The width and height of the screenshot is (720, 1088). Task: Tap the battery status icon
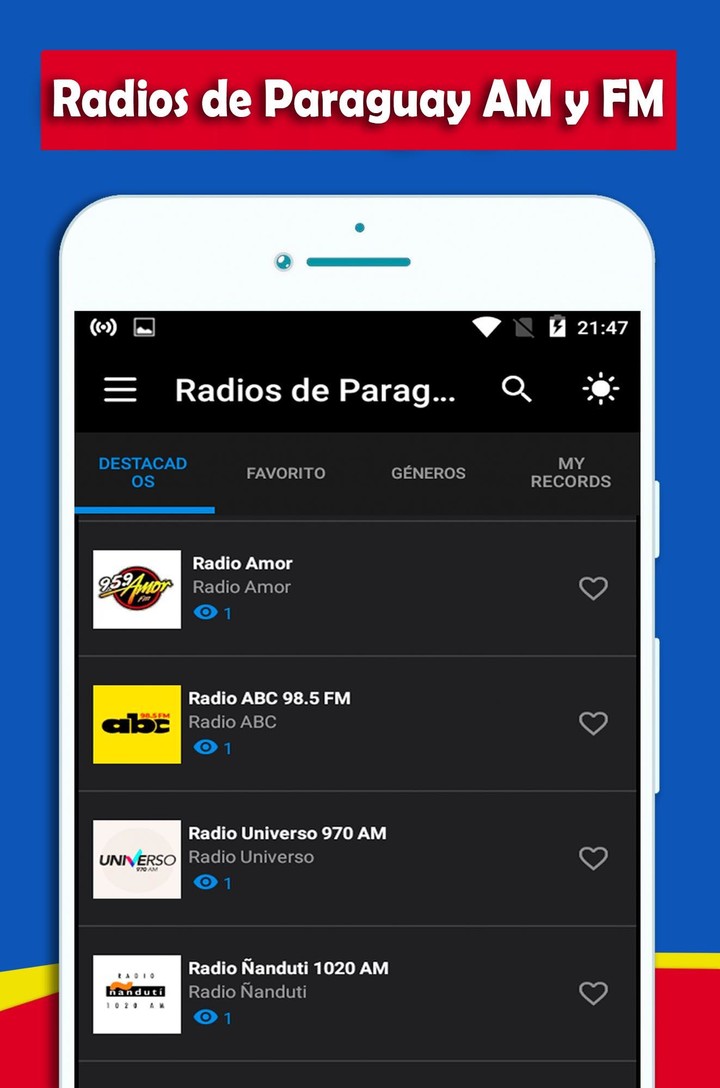pyautogui.click(x=556, y=326)
